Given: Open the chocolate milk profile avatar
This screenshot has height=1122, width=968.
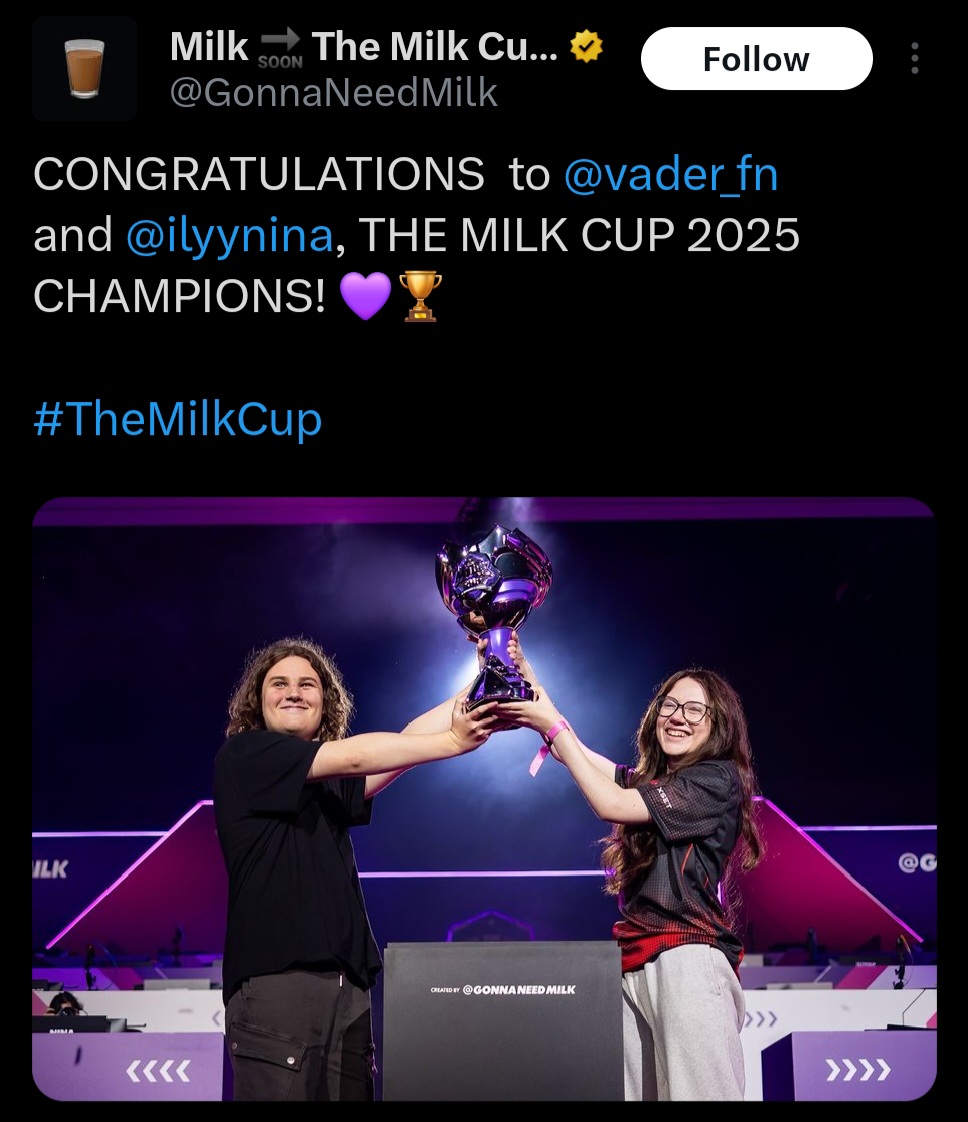Looking at the screenshot, I should point(84,68).
